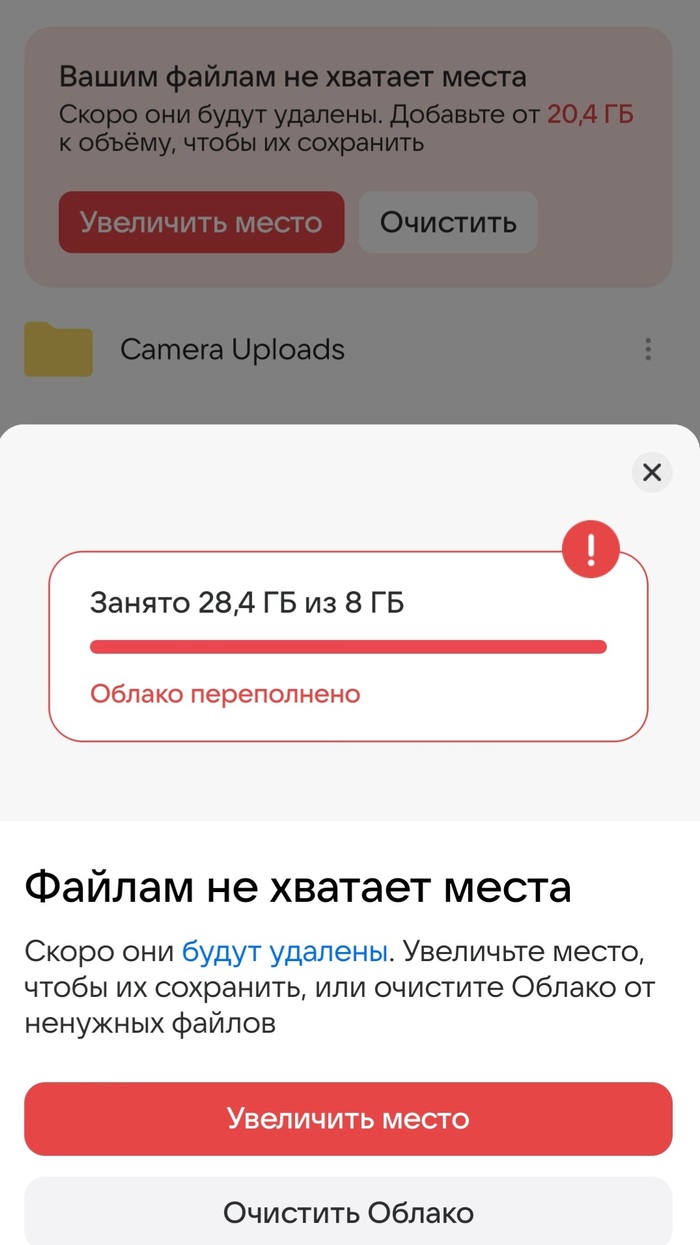Select Очистить Облако button
This screenshot has height=1245, width=700.
pyautogui.click(x=348, y=1213)
